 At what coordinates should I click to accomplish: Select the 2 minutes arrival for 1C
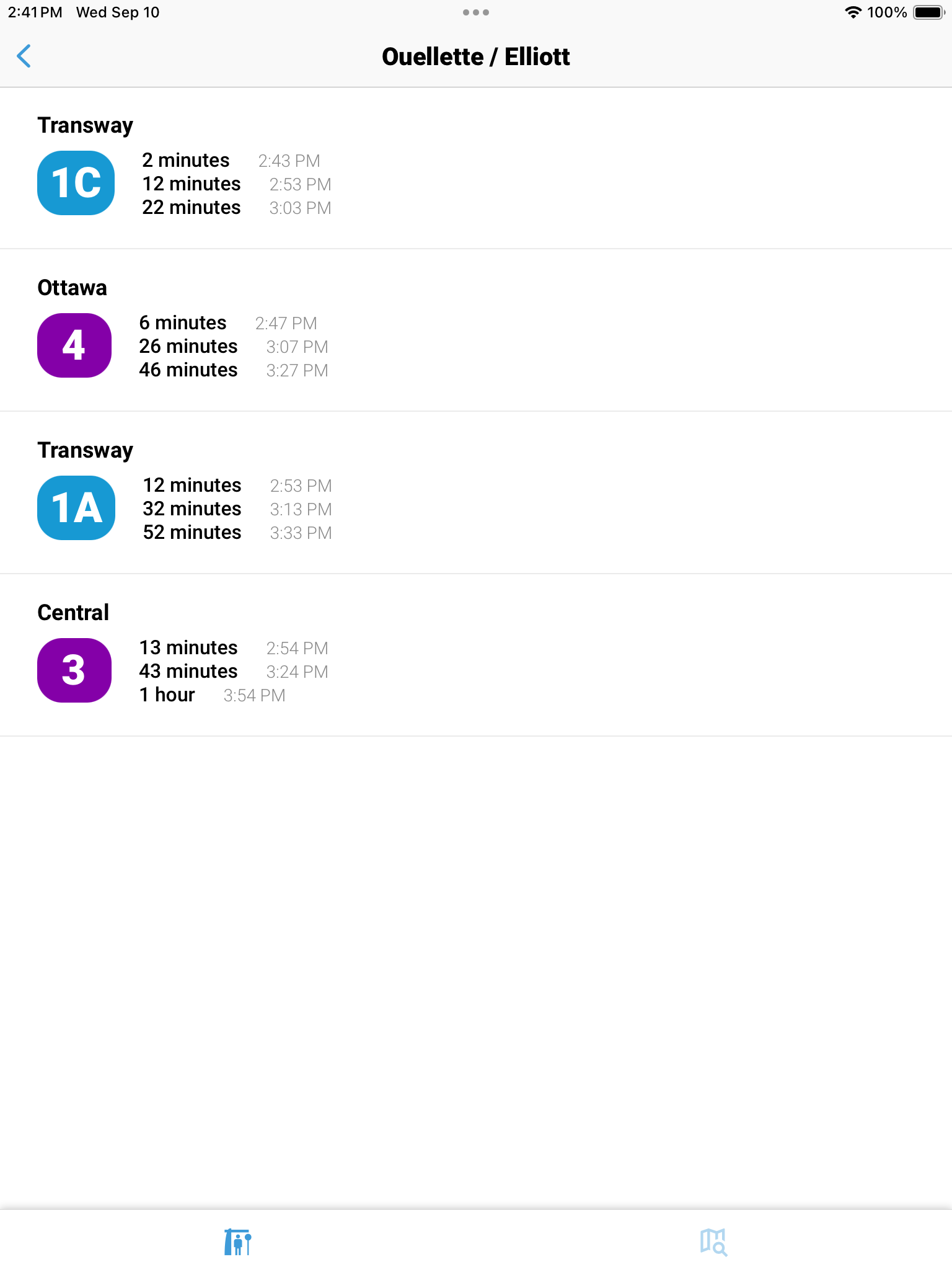point(185,160)
